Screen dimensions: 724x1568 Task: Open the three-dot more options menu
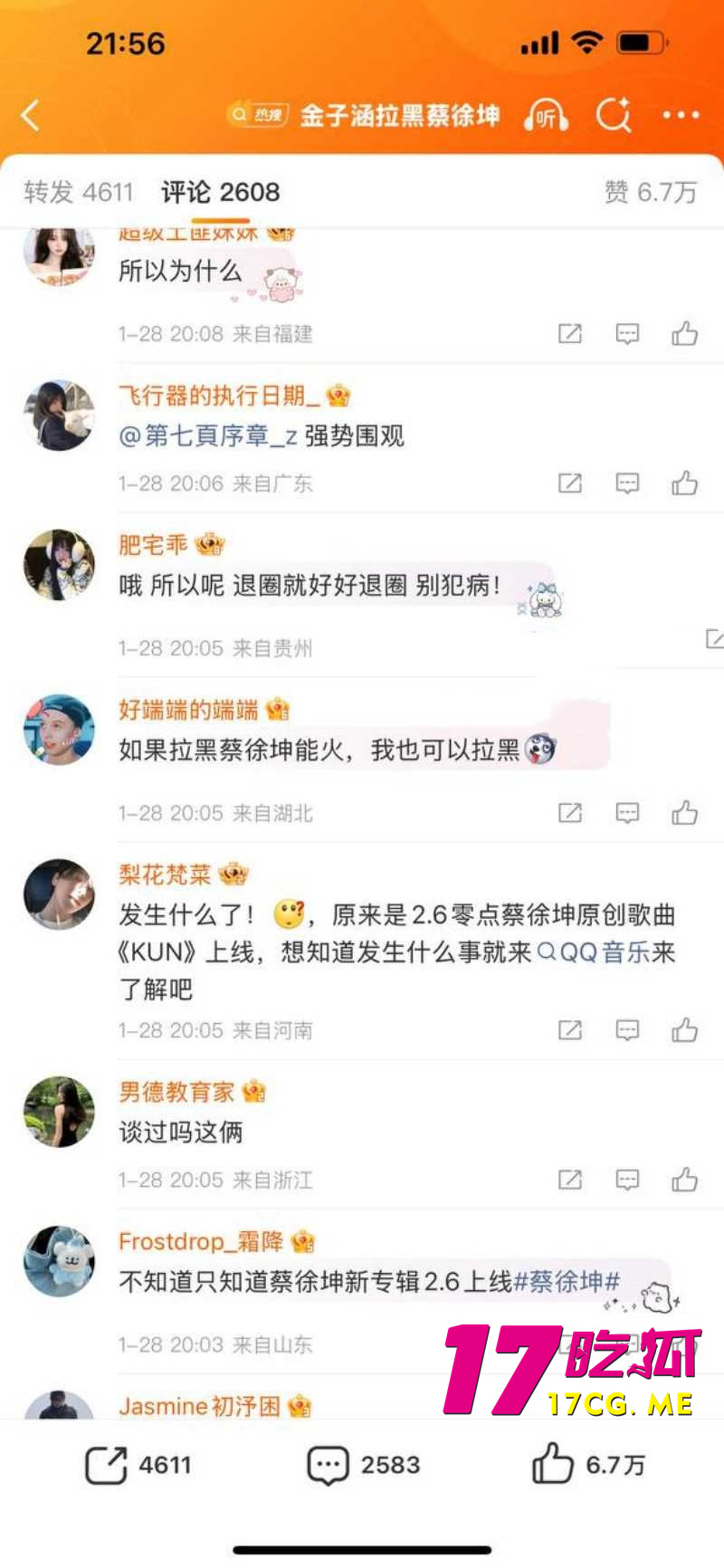[681, 116]
